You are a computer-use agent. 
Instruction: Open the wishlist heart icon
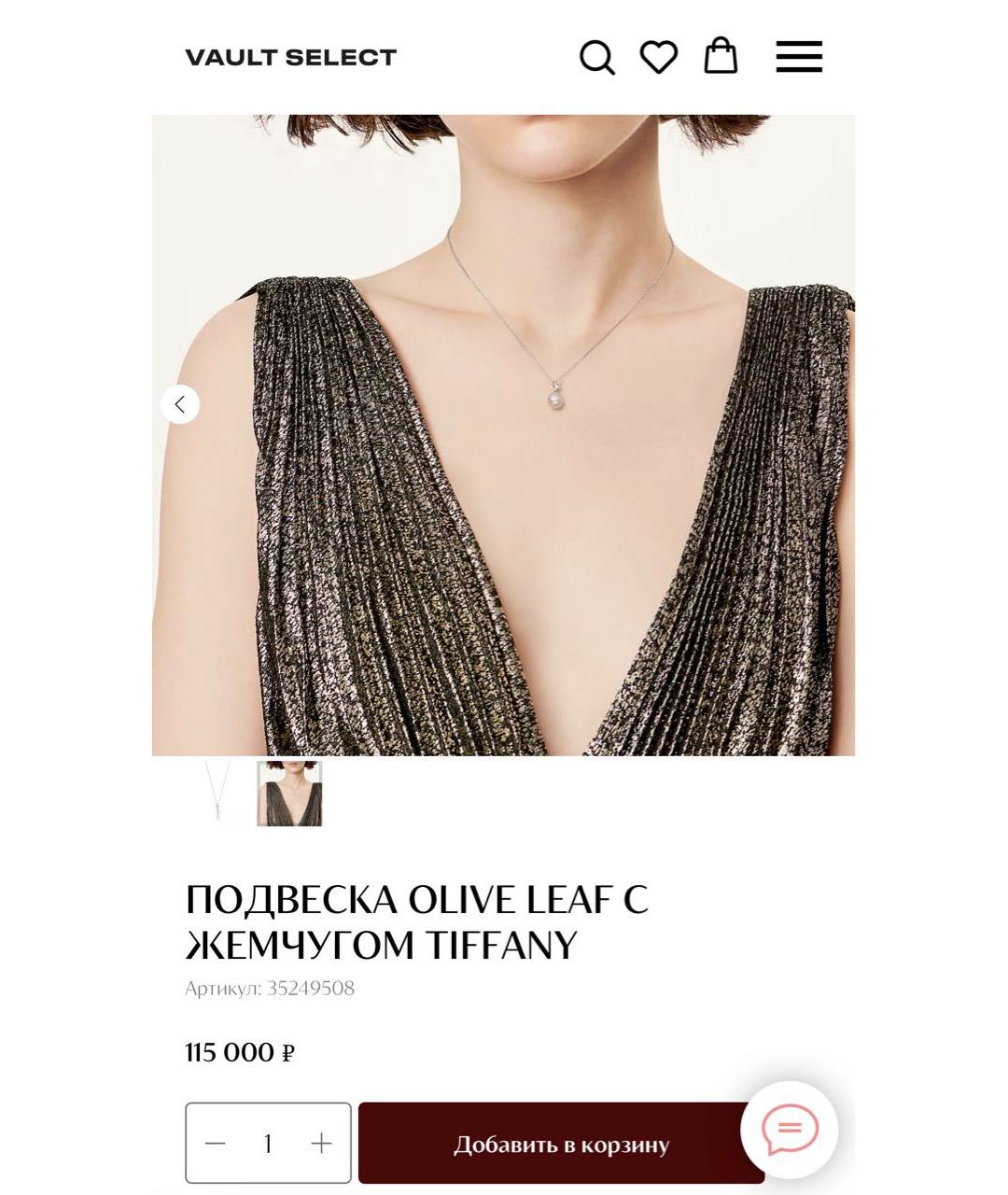(x=658, y=57)
